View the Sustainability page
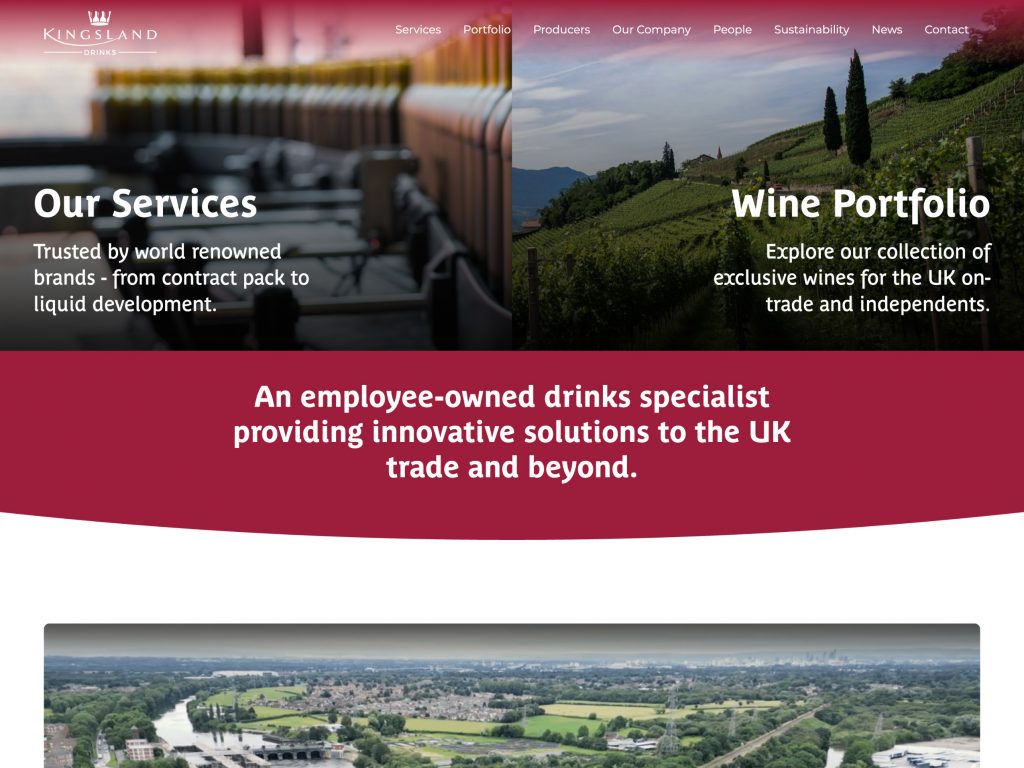The image size is (1024, 768). click(x=811, y=30)
